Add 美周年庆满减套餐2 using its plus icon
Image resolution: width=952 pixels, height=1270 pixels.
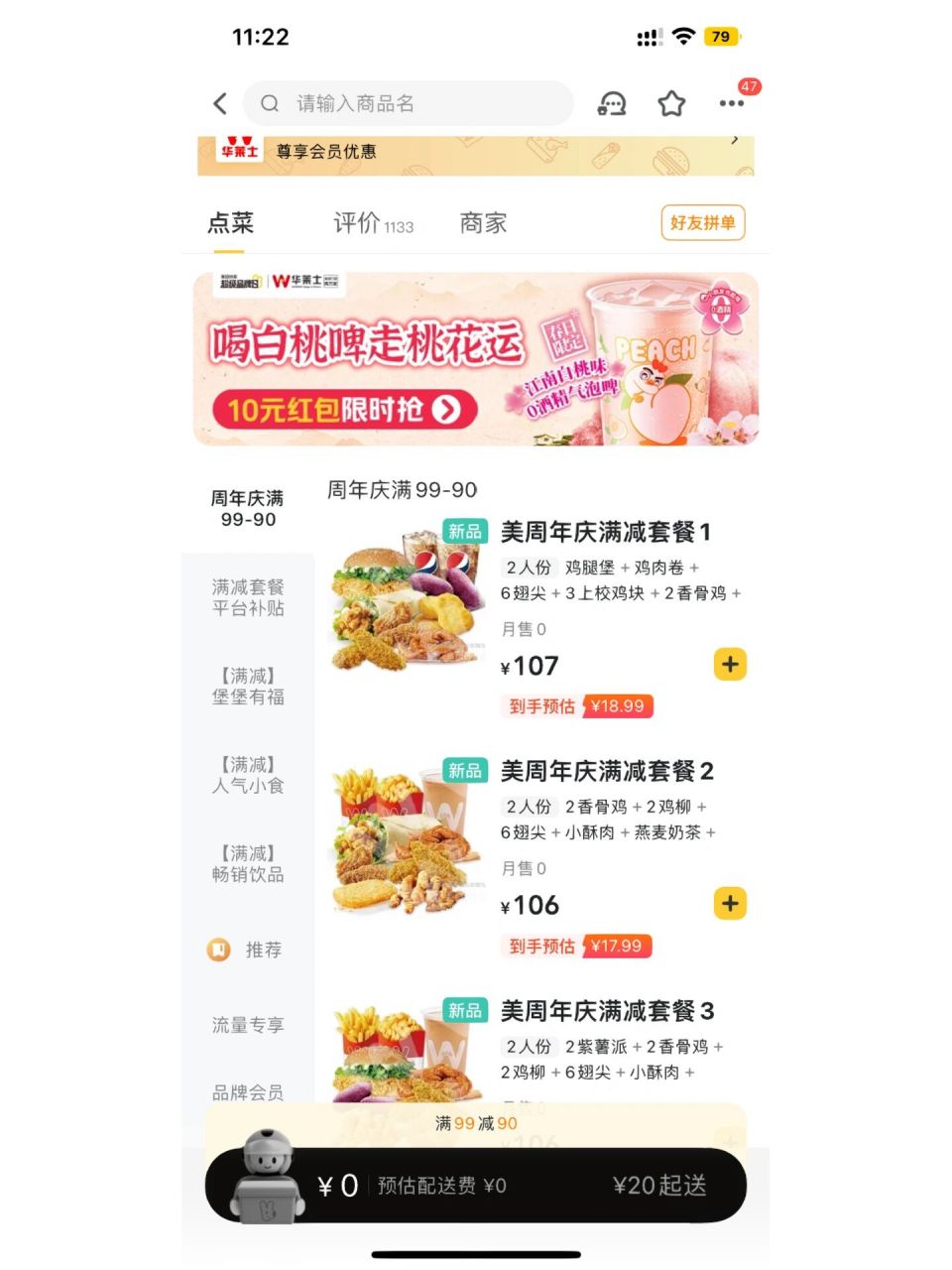(730, 904)
